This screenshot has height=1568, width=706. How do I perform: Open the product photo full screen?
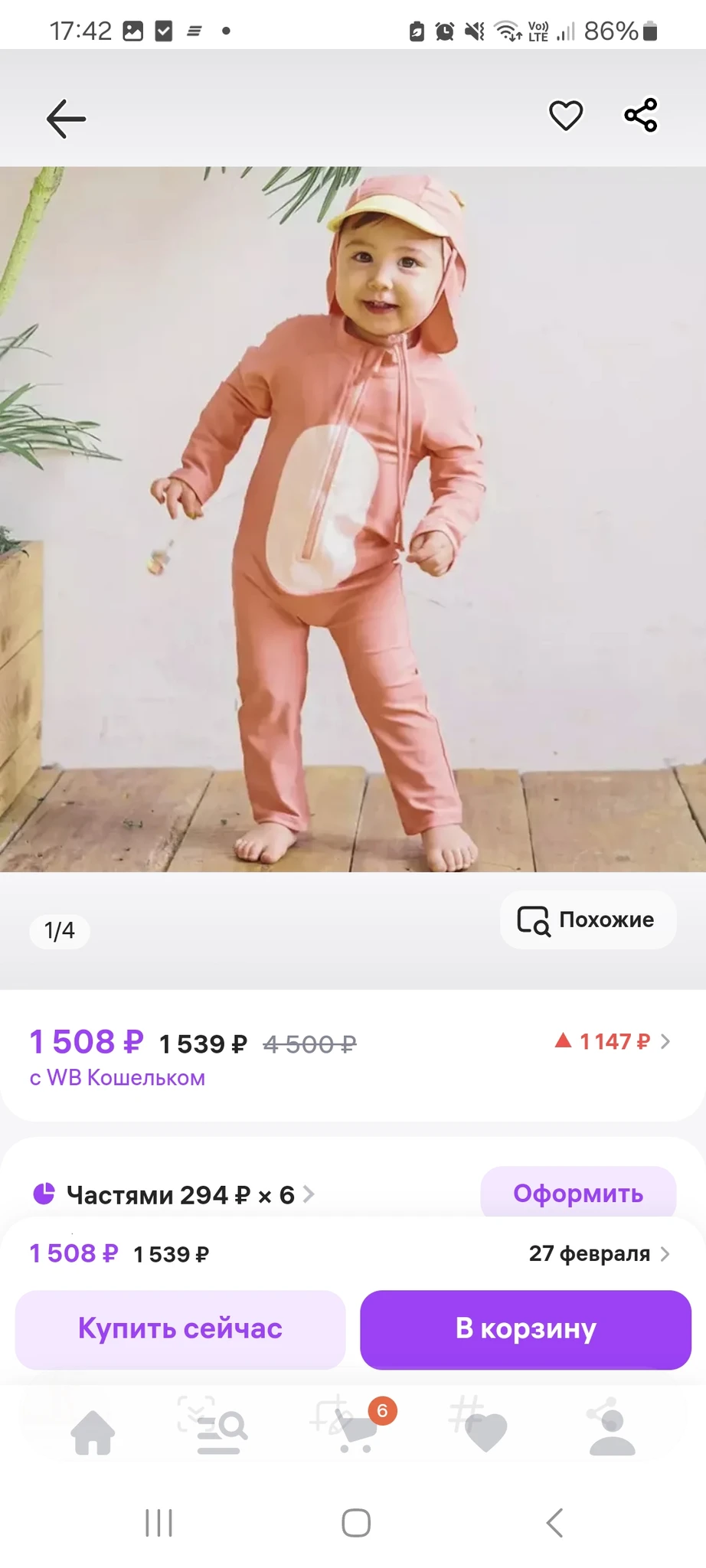[x=353, y=519]
